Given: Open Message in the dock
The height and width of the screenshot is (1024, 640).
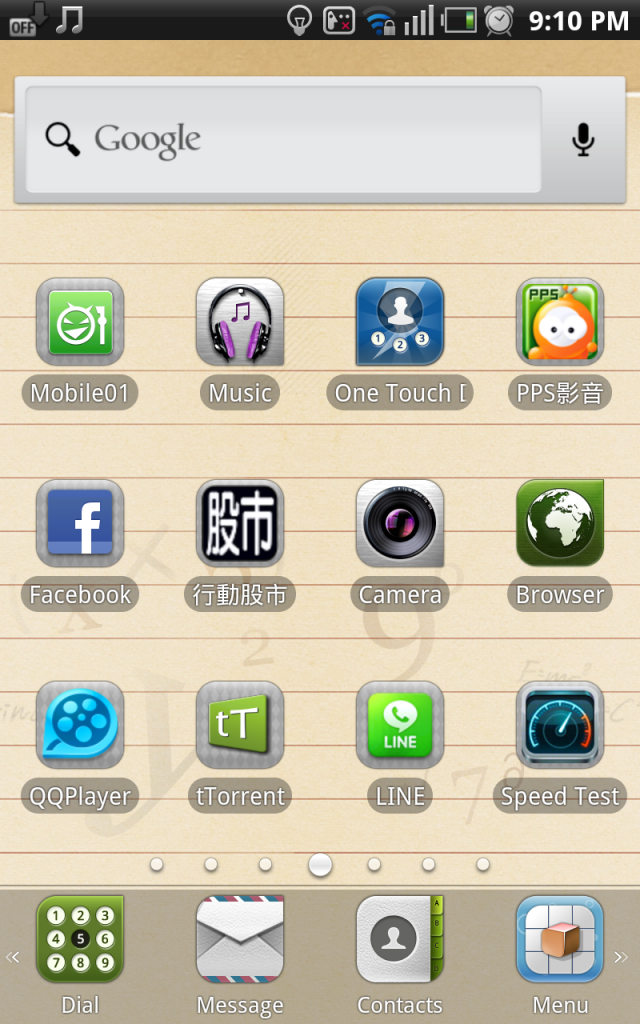Looking at the screenshot, I should tap(240, 940).
